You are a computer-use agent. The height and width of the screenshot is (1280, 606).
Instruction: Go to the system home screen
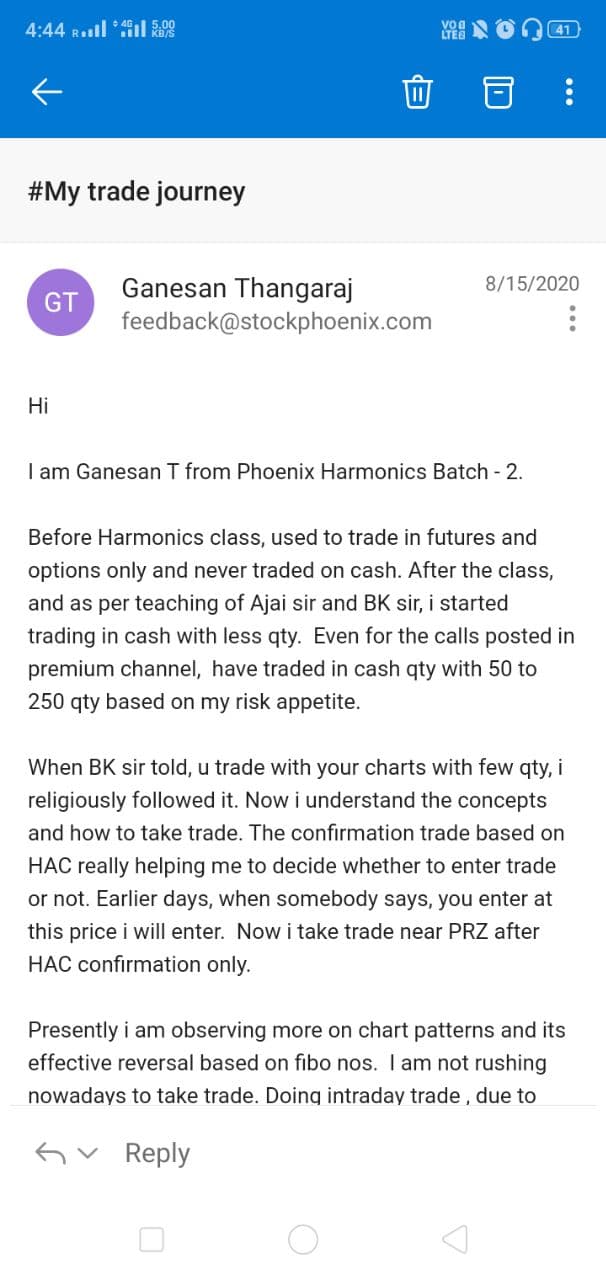coord(303,1240)
